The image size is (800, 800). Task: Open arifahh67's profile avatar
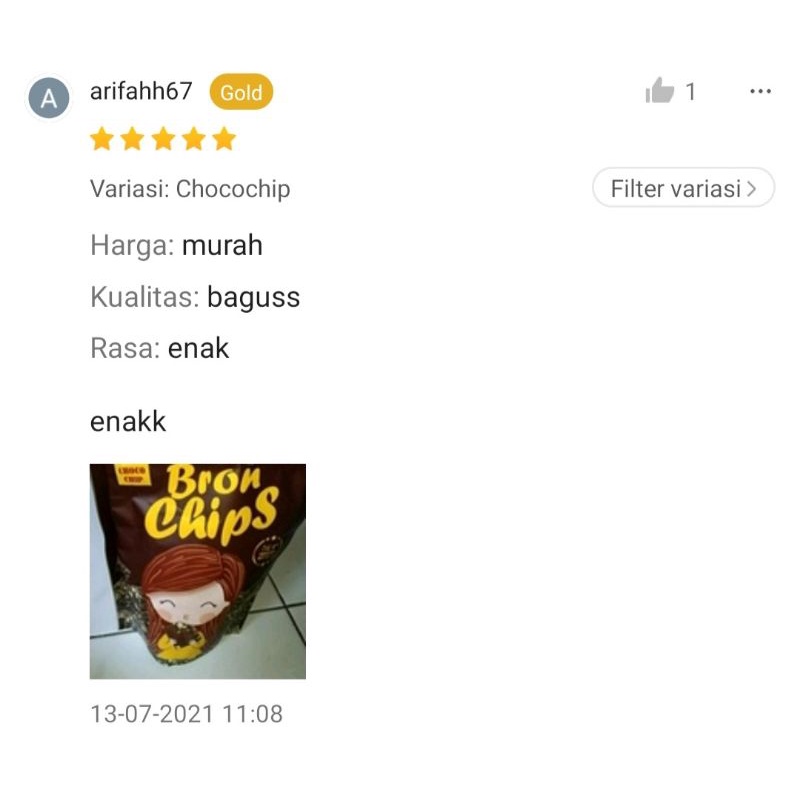[x=50, y=98]
